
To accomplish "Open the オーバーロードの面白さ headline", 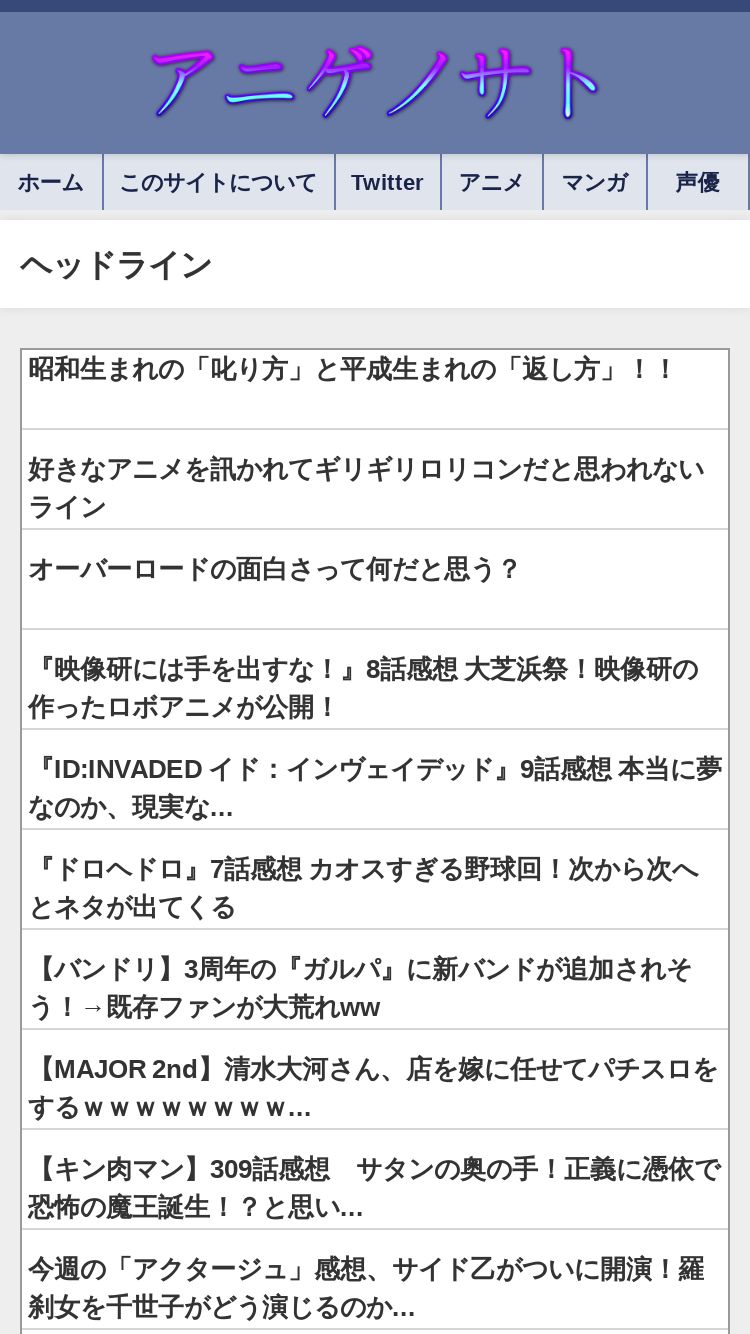I will 375,579.
